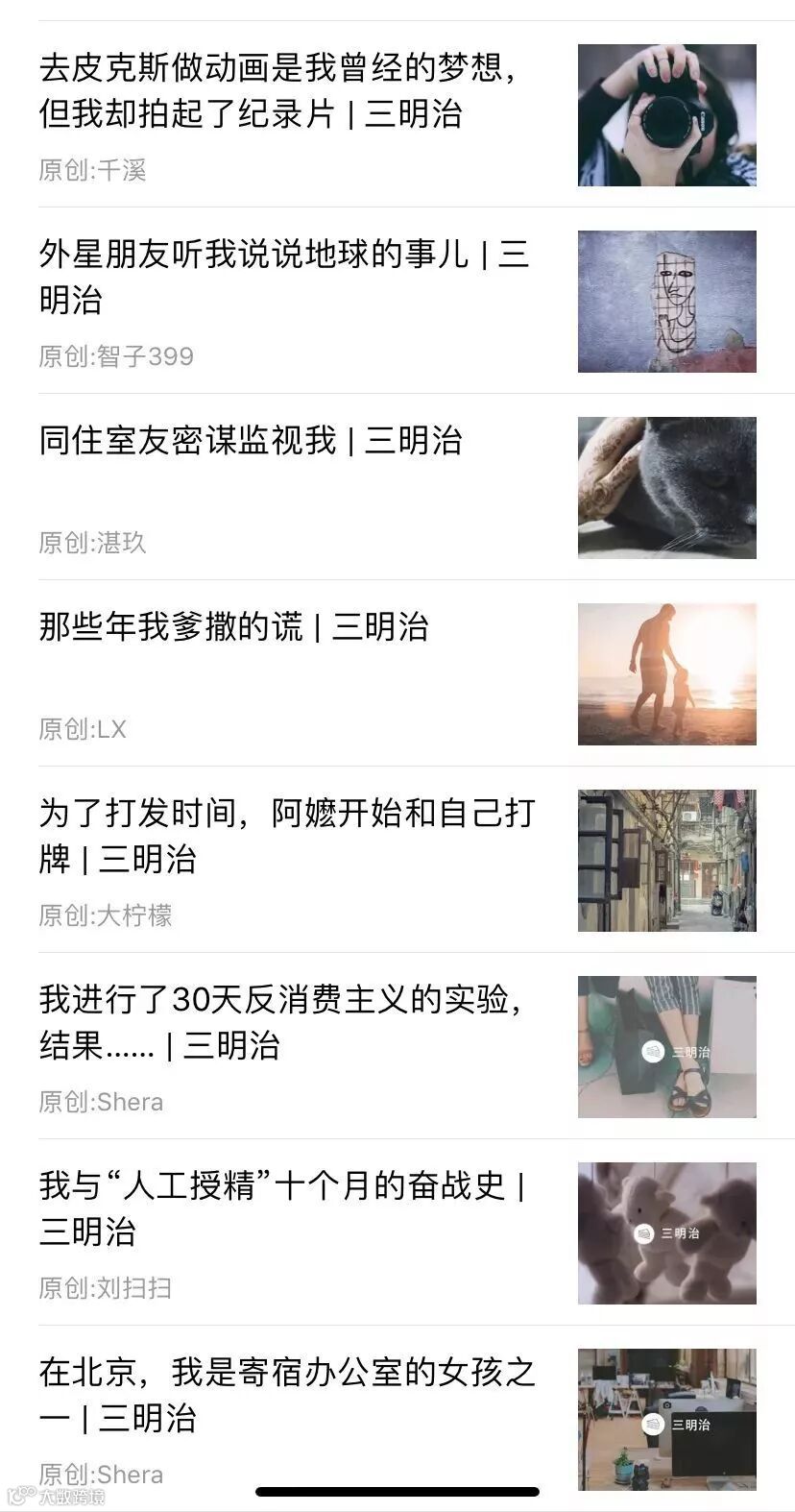Open the article about Pixar animation dream

278,91
